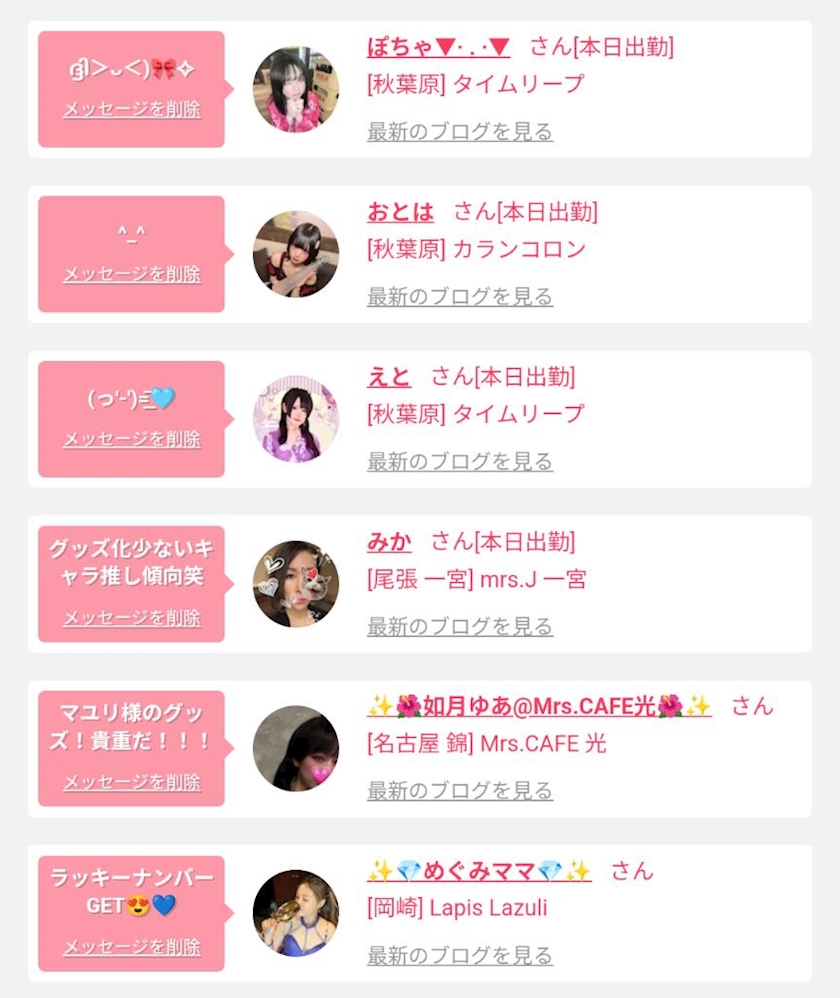Tap みか's round profile photo
The width and height of the screenshot is (840, 998).
click(295, 584)
